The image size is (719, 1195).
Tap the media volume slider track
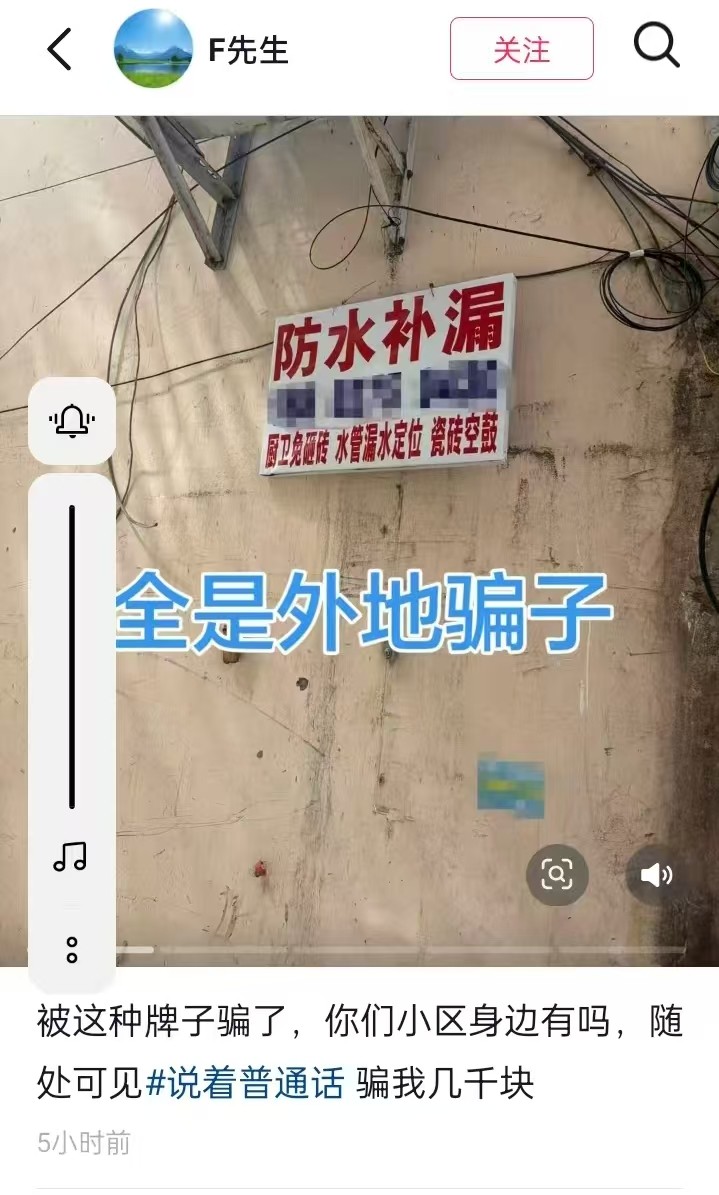[72, 656]
